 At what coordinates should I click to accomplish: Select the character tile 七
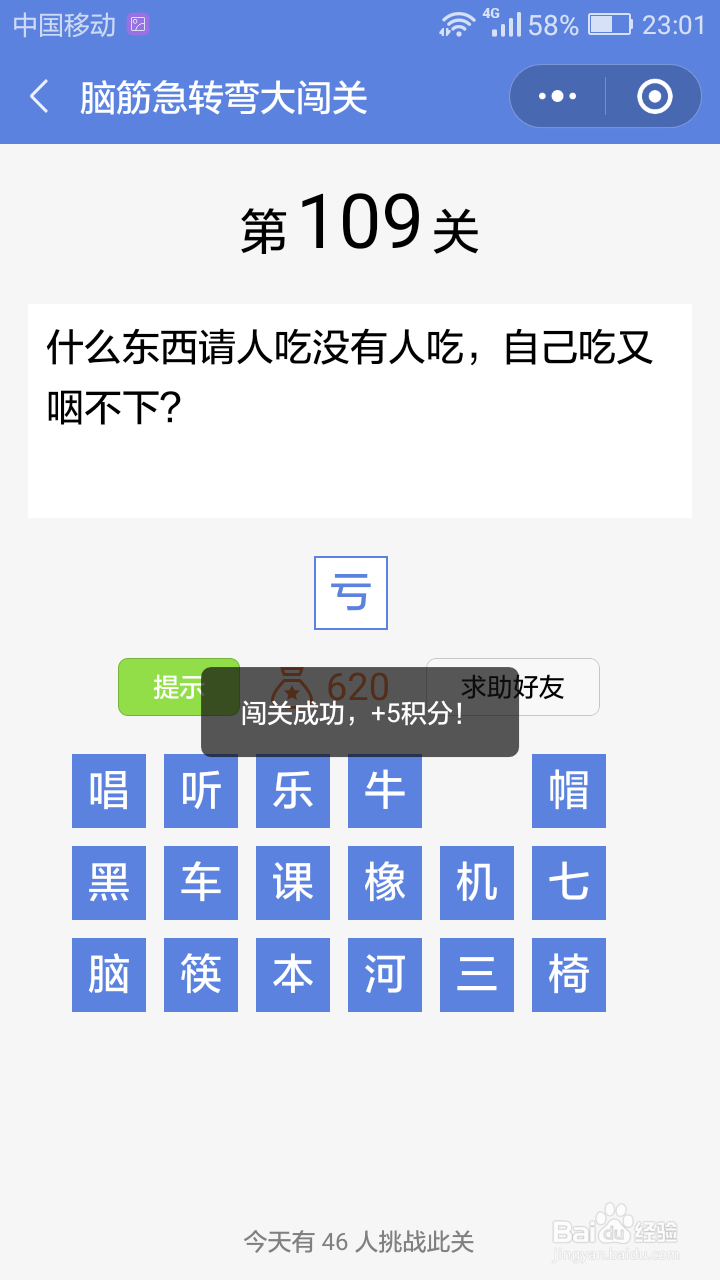[568, 883]
